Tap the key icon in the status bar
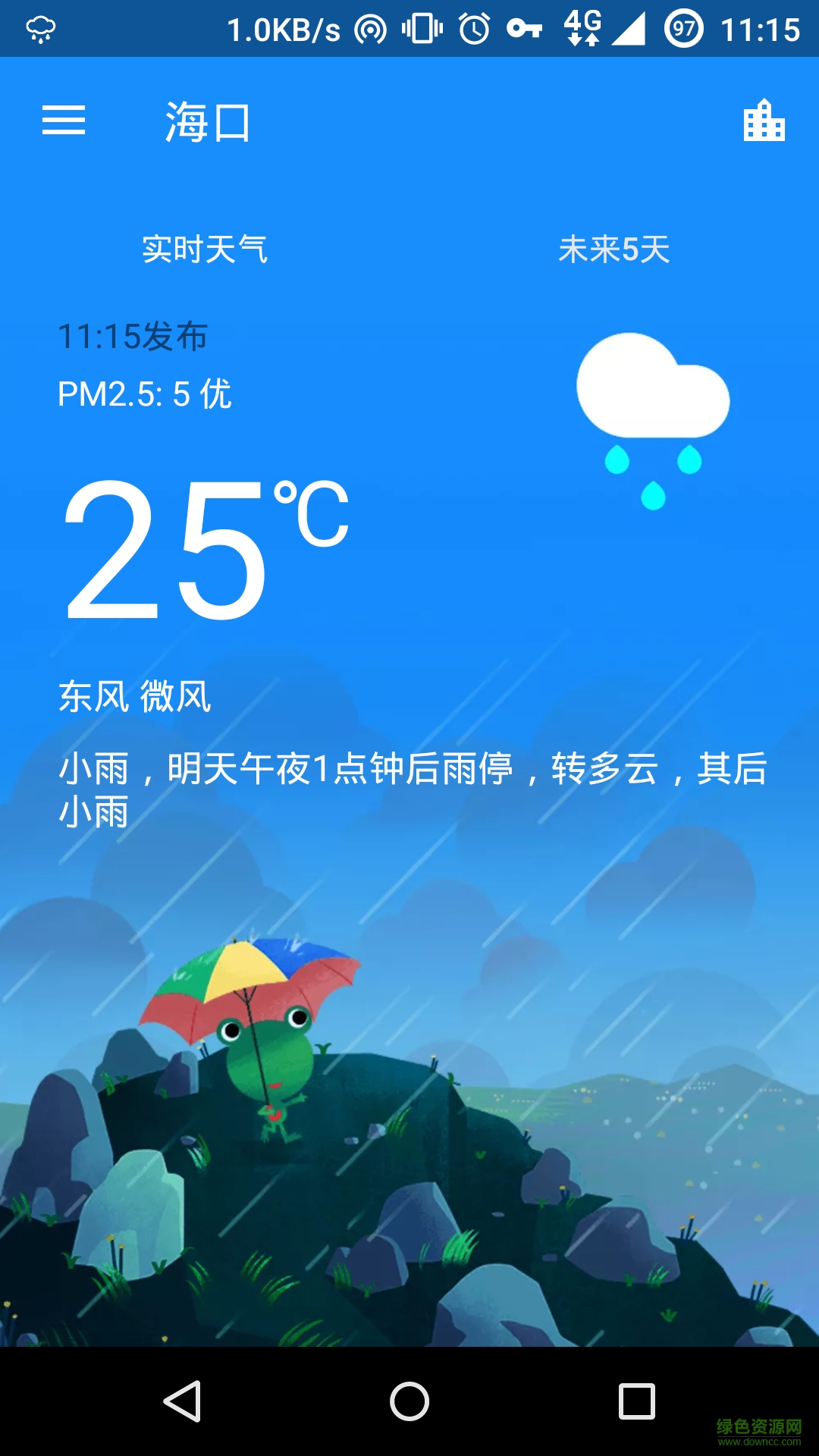819x1456 pixels. tap(527, 29)
